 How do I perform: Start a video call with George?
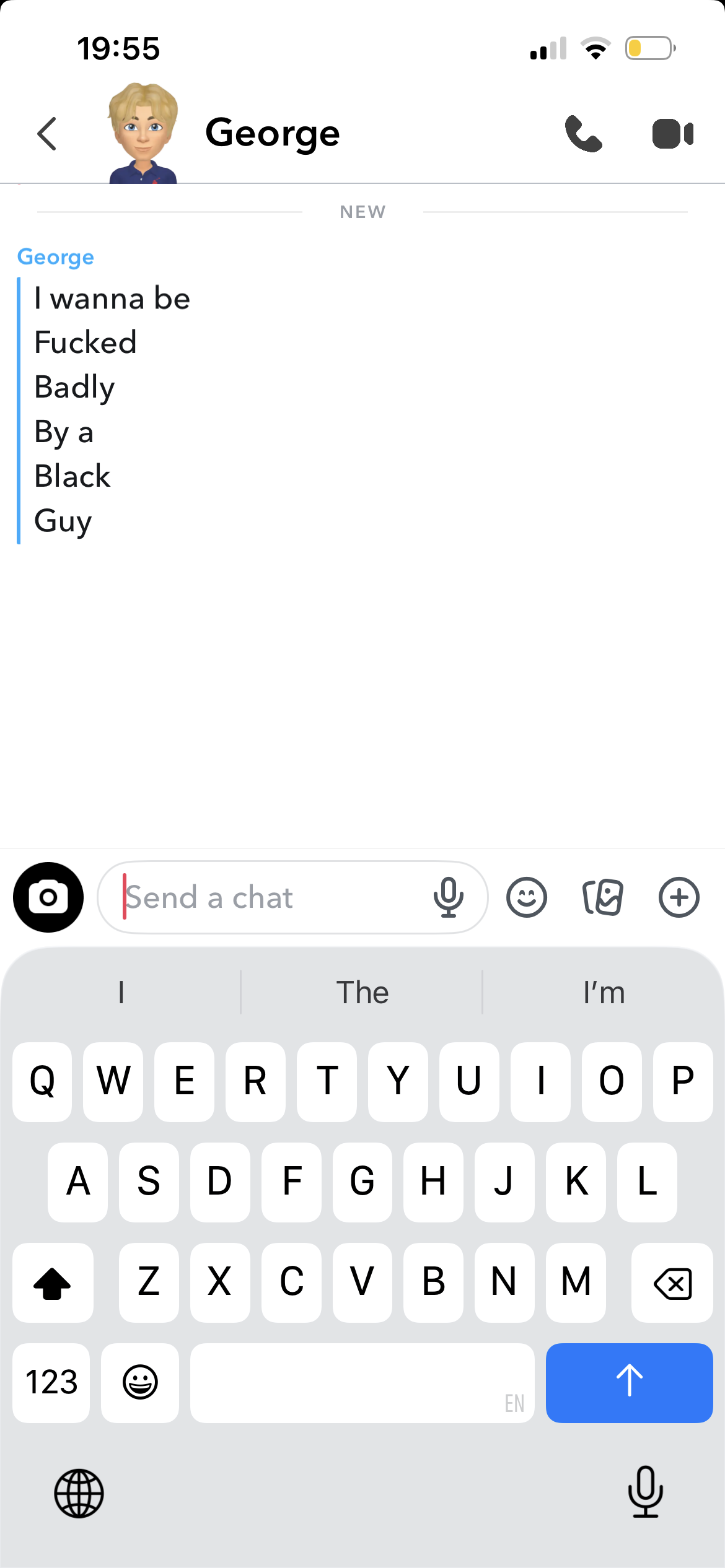point(673,134)
